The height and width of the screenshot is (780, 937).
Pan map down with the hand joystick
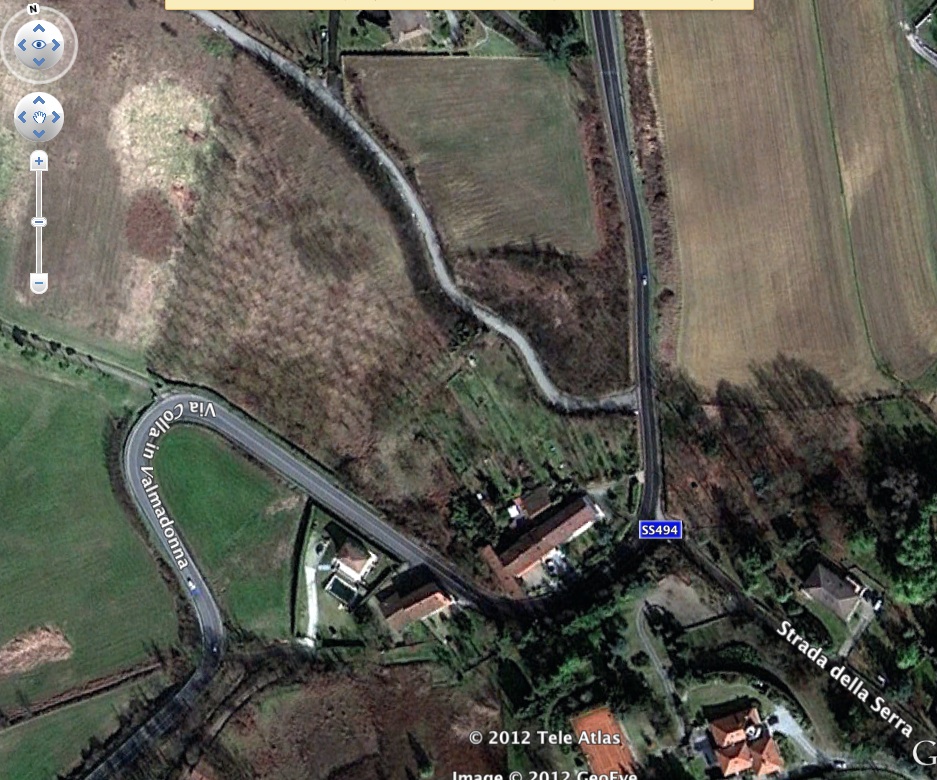tap(39, 134)
